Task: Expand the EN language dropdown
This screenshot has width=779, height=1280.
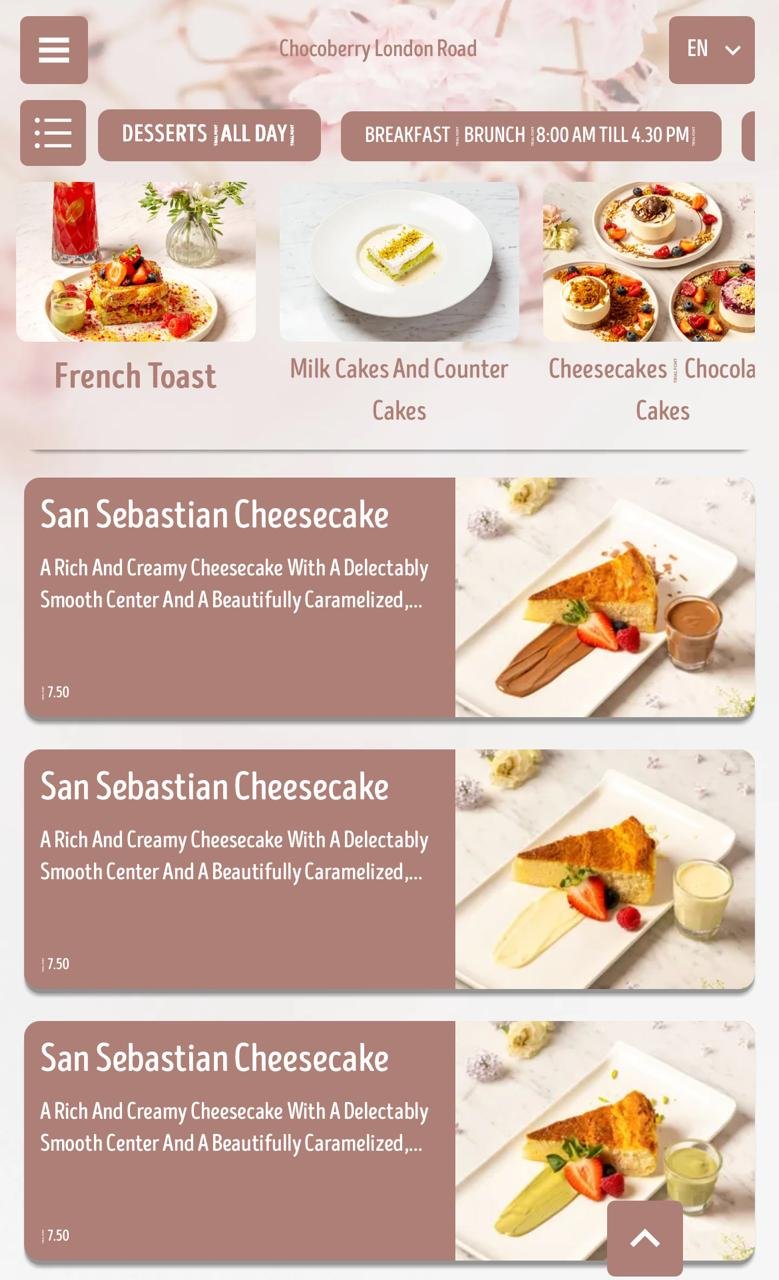Action: click(712, 50)
